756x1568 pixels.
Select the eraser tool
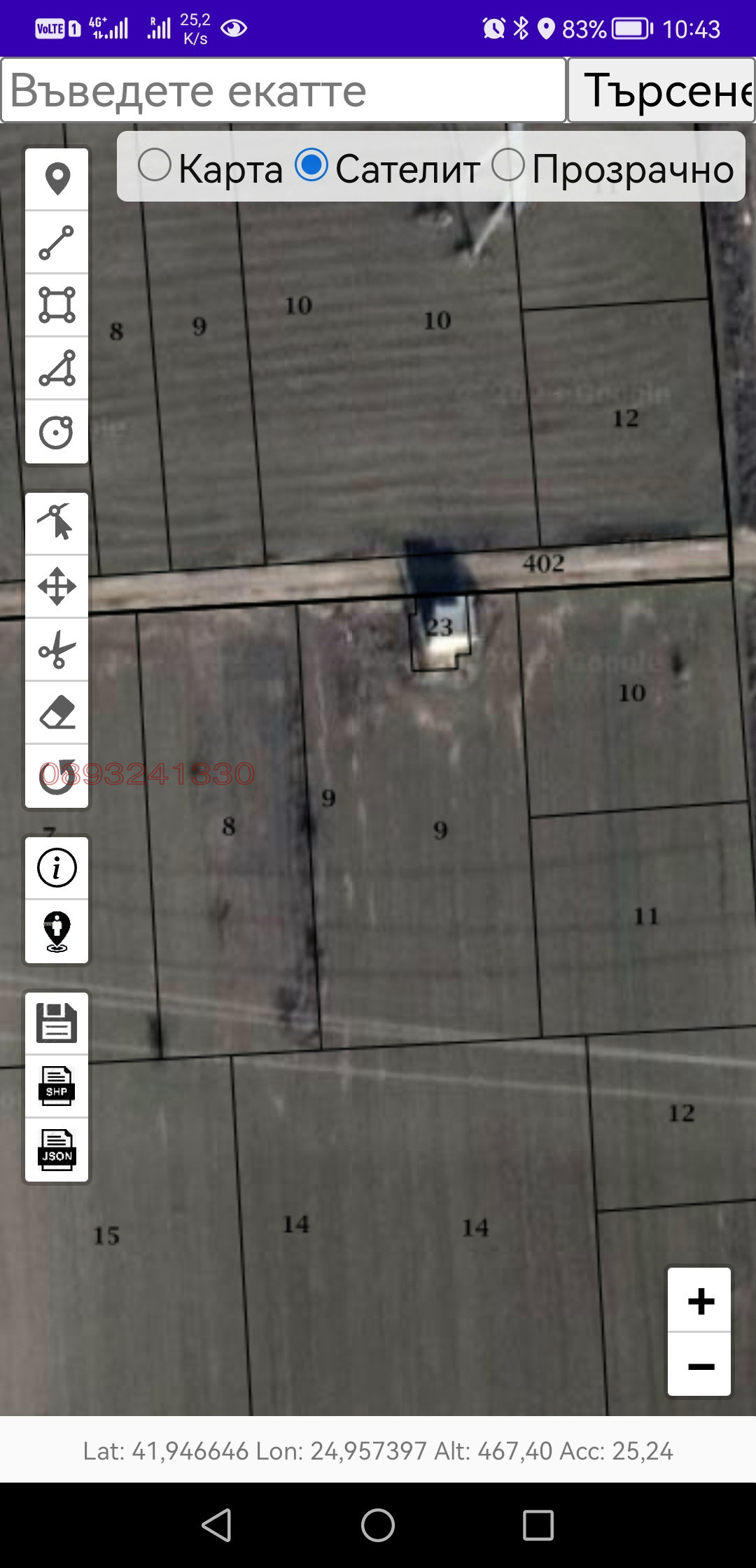pos(57,712)
